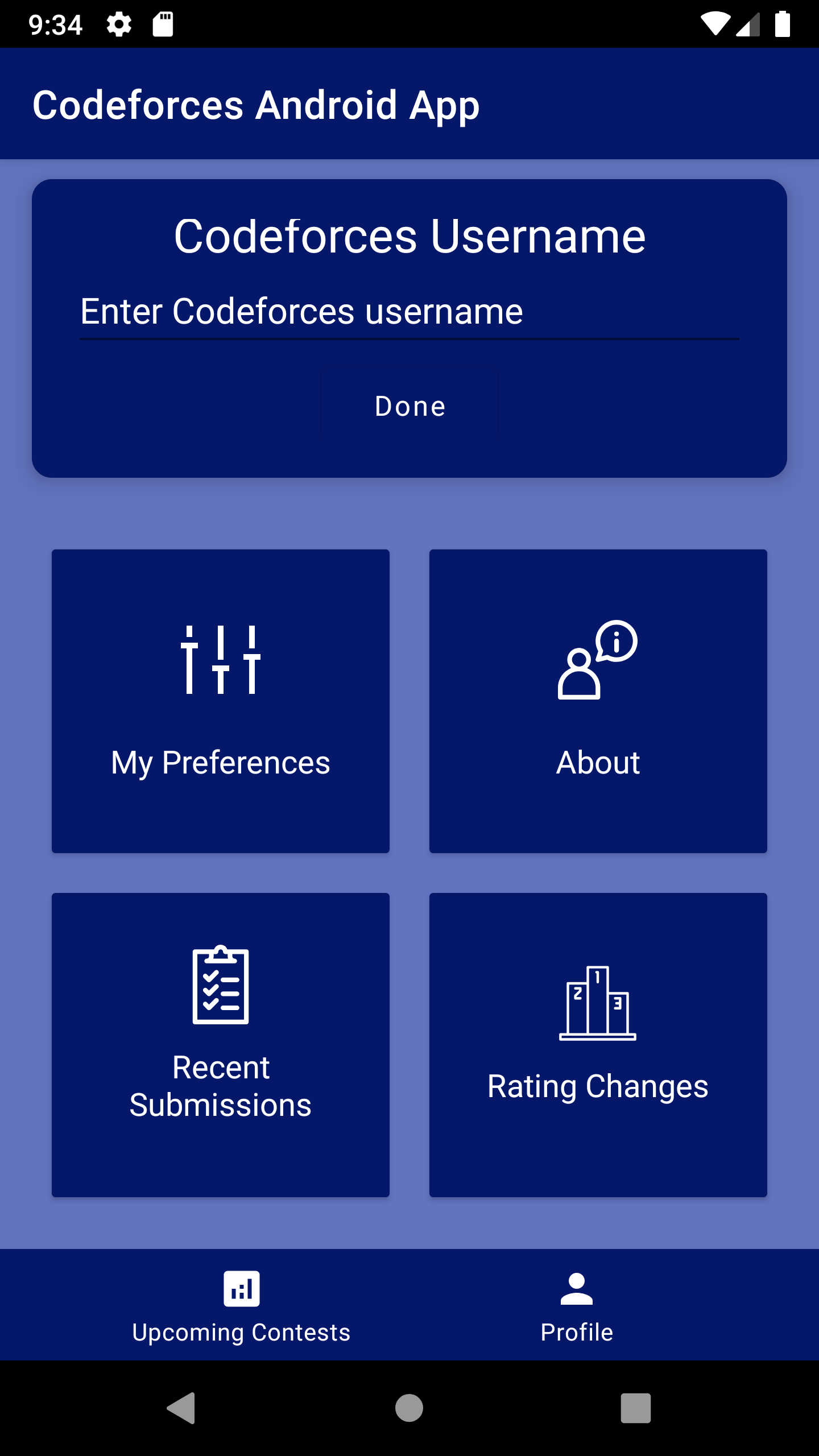Go back using system back button
819x1456 pixels.
(181, 1408)
